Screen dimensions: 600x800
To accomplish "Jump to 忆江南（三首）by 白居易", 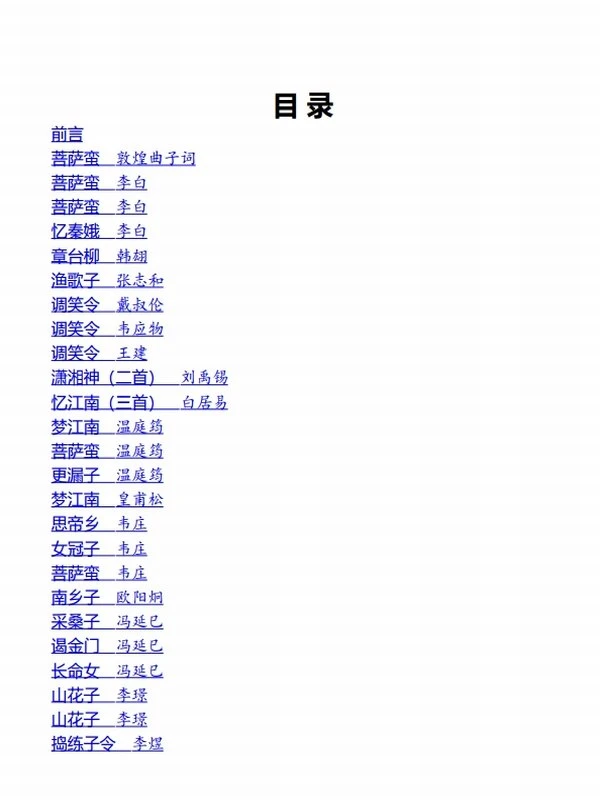I will (138, 402).
